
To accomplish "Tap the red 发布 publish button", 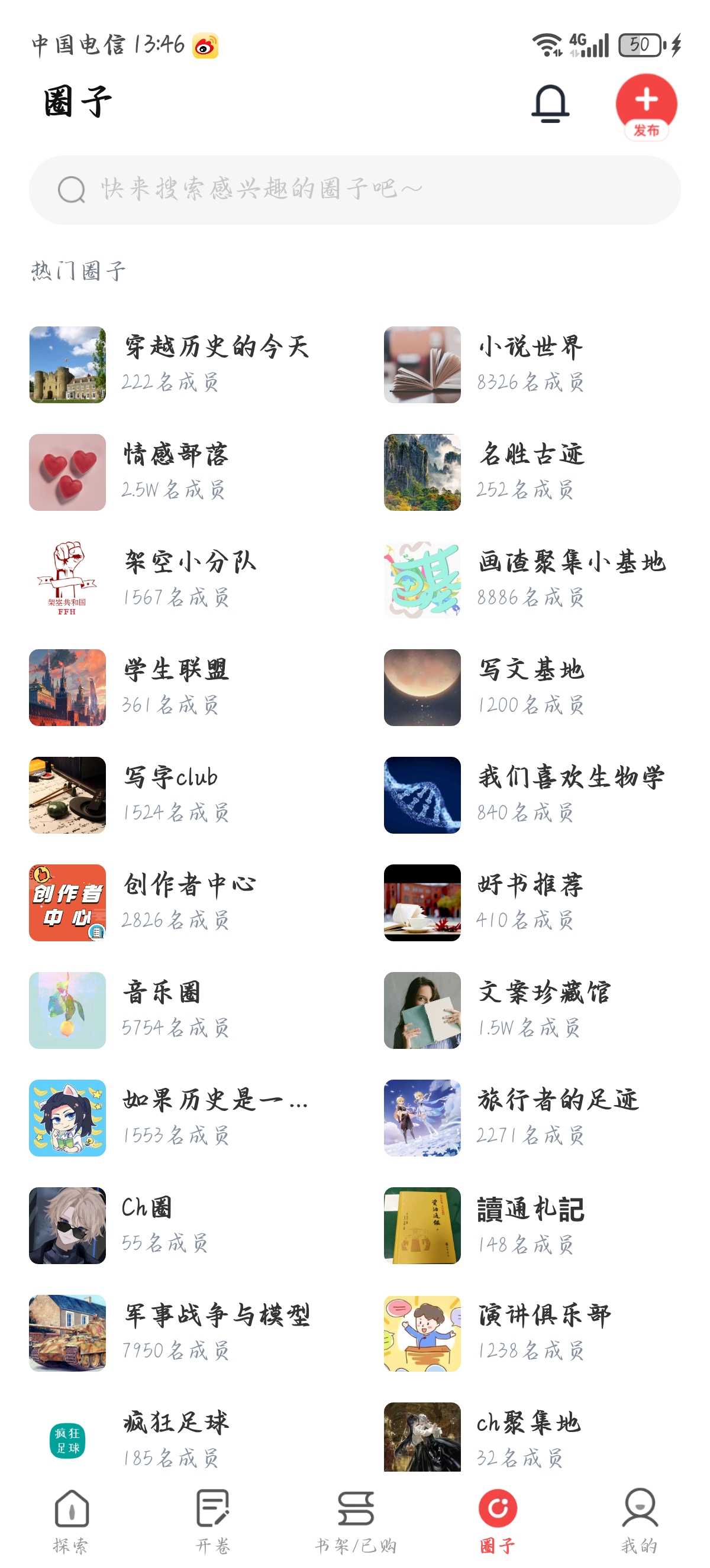I will point(646,105).
